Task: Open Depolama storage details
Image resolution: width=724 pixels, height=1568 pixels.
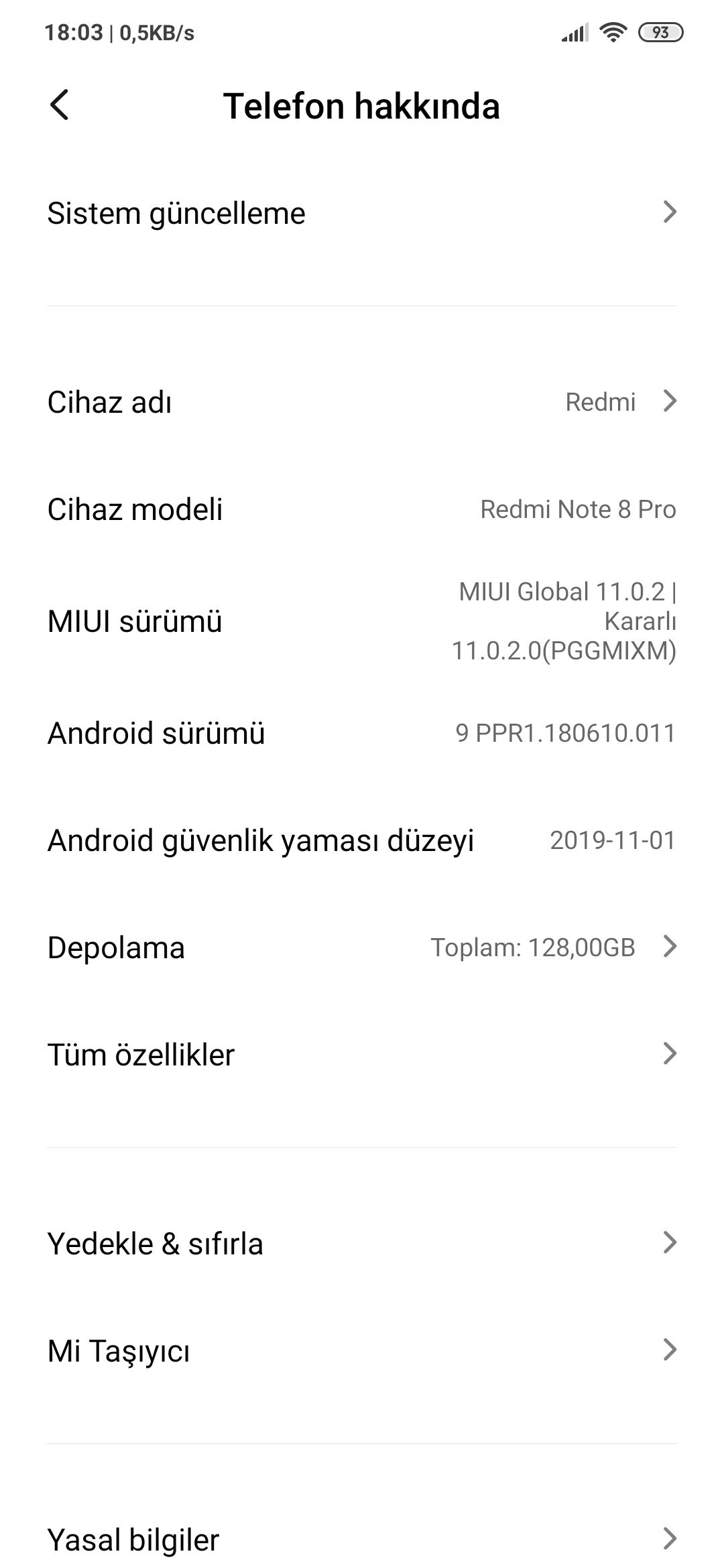Action: point(362,948)
